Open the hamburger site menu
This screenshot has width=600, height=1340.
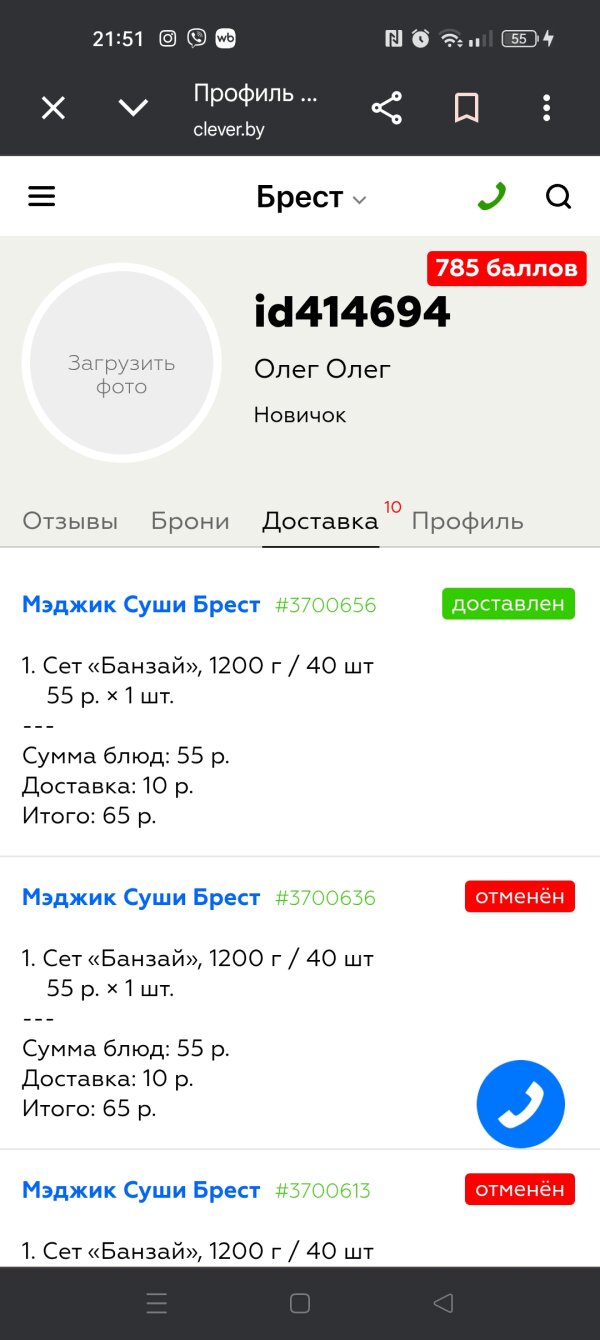pos(41,197)
